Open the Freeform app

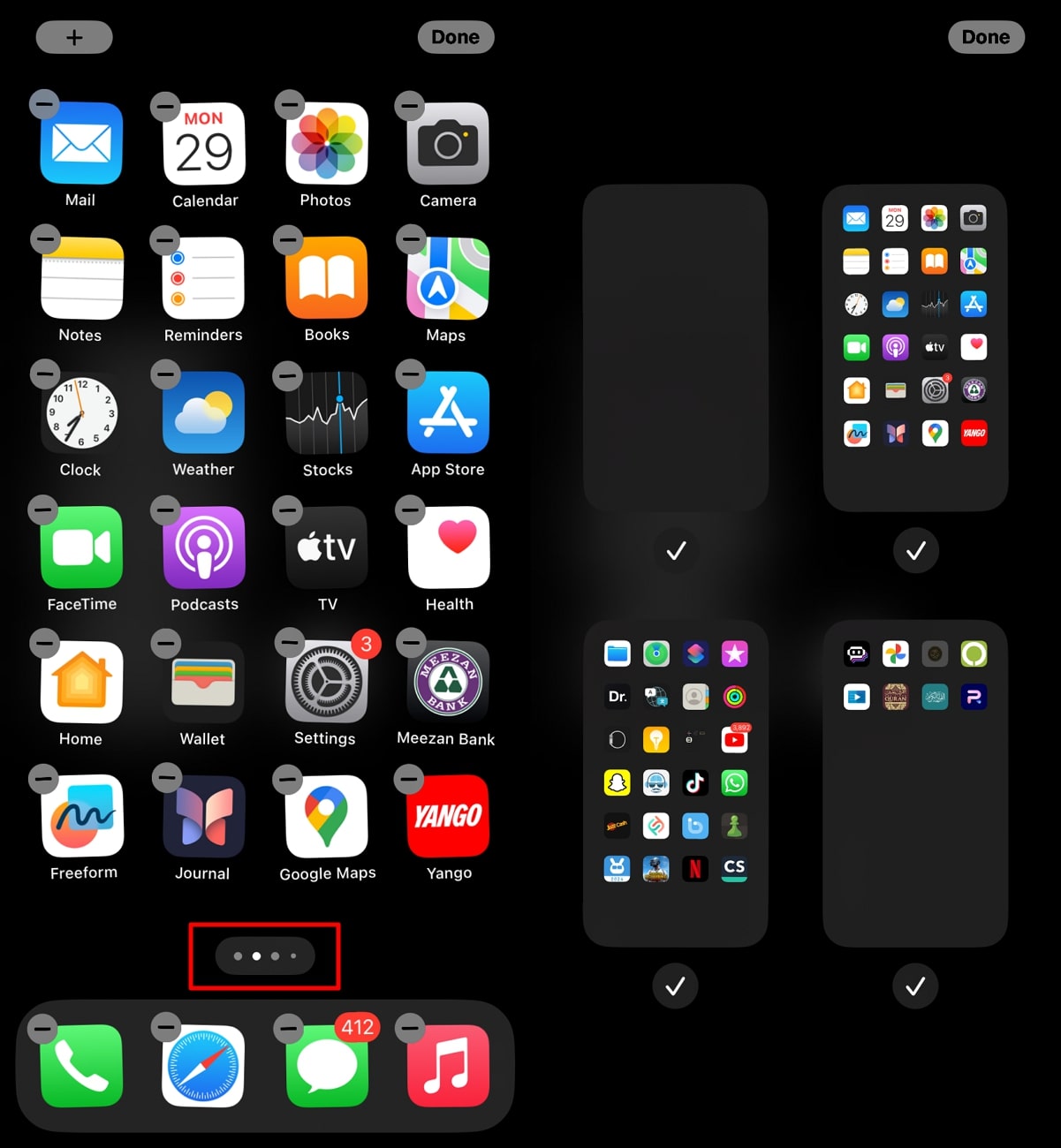coord(82,816)
